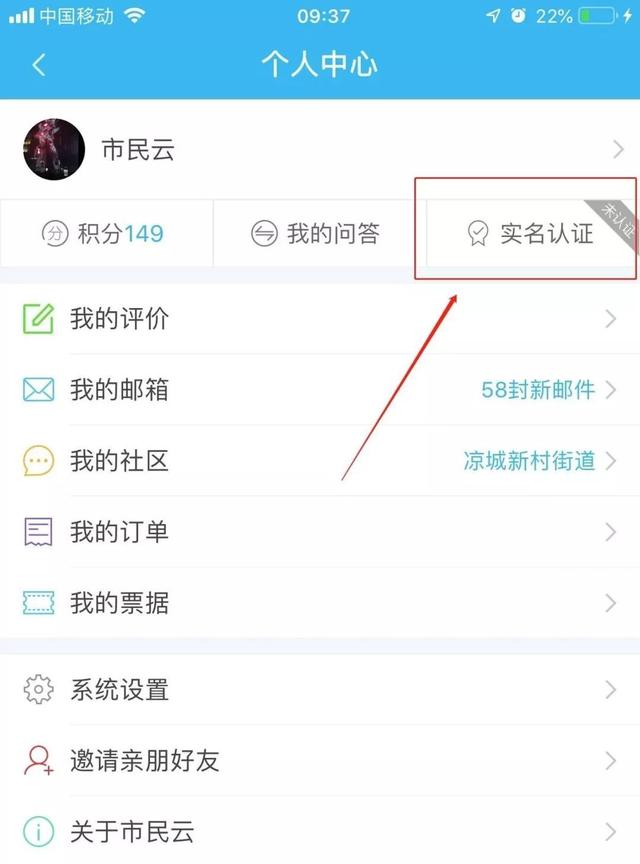Open 我的邮箱 with new mails
Viewport: 640px width, 864px height.
[x=320, y=390]
